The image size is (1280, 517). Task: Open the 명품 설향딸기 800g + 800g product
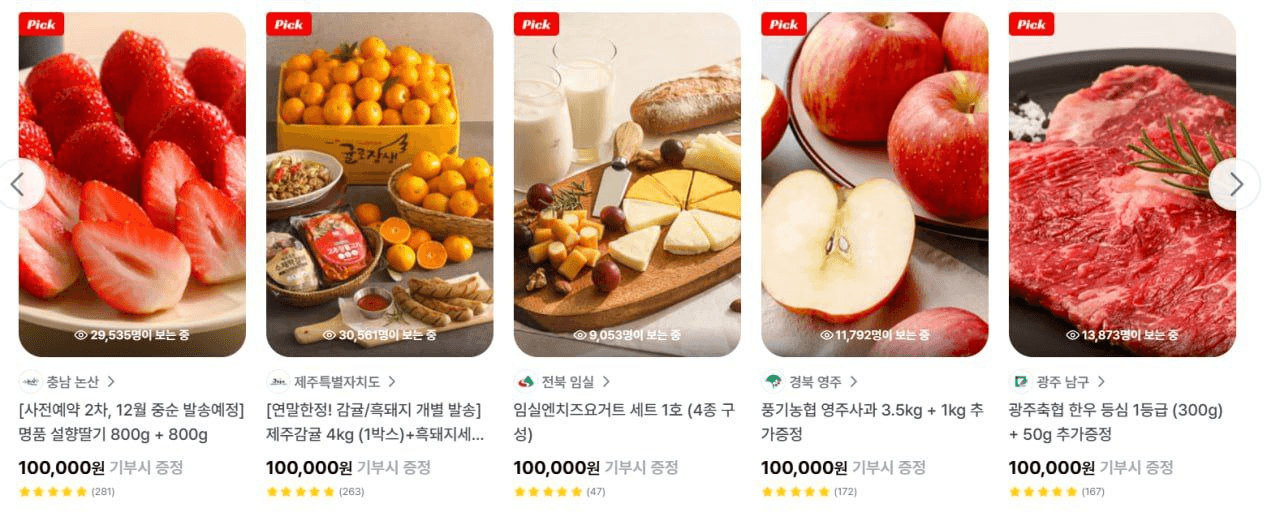click(131, 422)
